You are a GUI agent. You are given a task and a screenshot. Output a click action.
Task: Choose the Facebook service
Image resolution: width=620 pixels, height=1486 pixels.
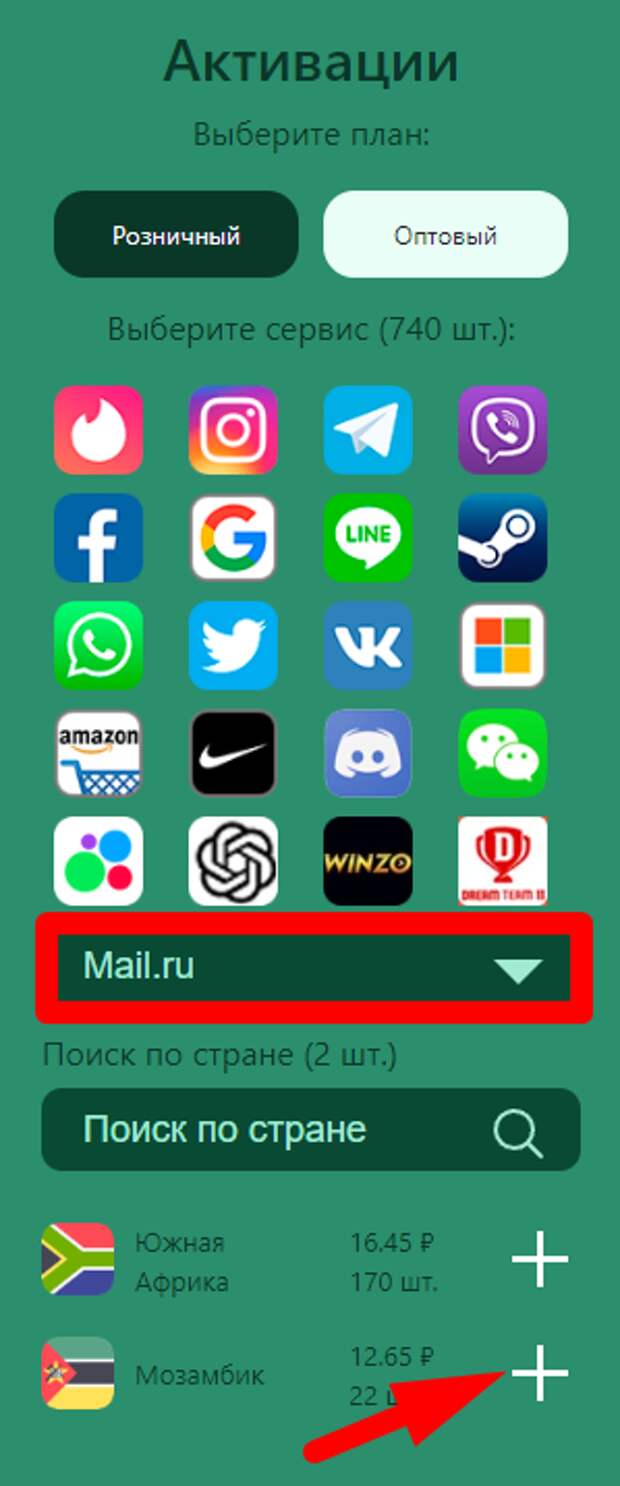point(98,538)
